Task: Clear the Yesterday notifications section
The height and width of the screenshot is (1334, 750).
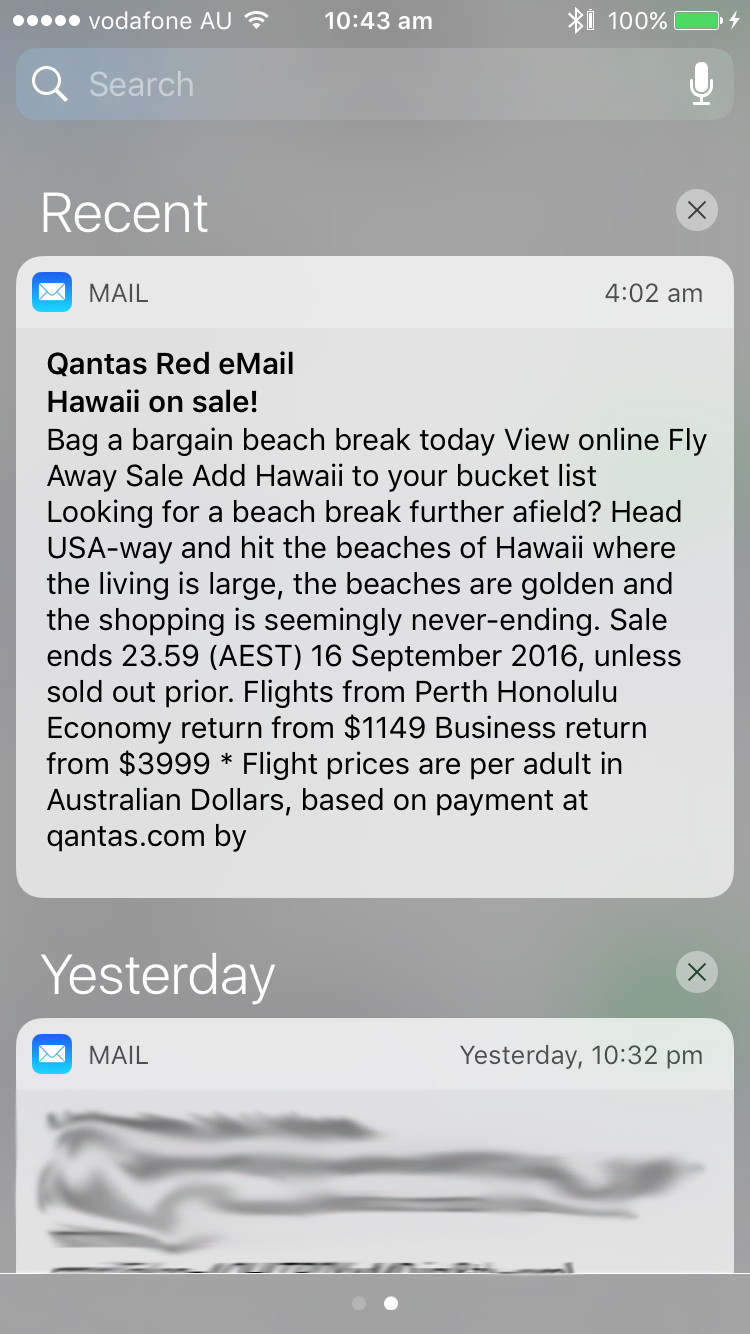Action: (697, 972)
